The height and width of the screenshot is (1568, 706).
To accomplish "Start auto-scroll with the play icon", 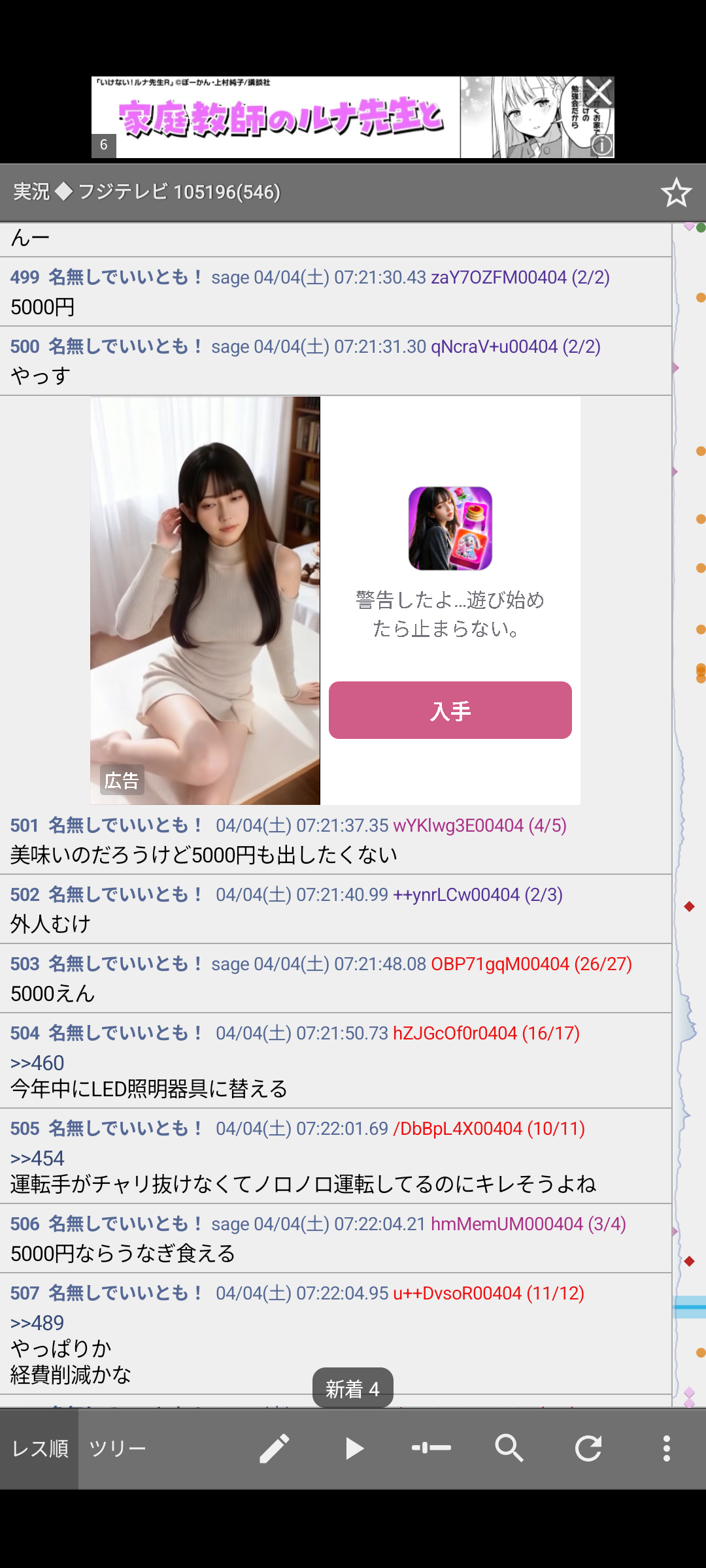I will 354,1448.
